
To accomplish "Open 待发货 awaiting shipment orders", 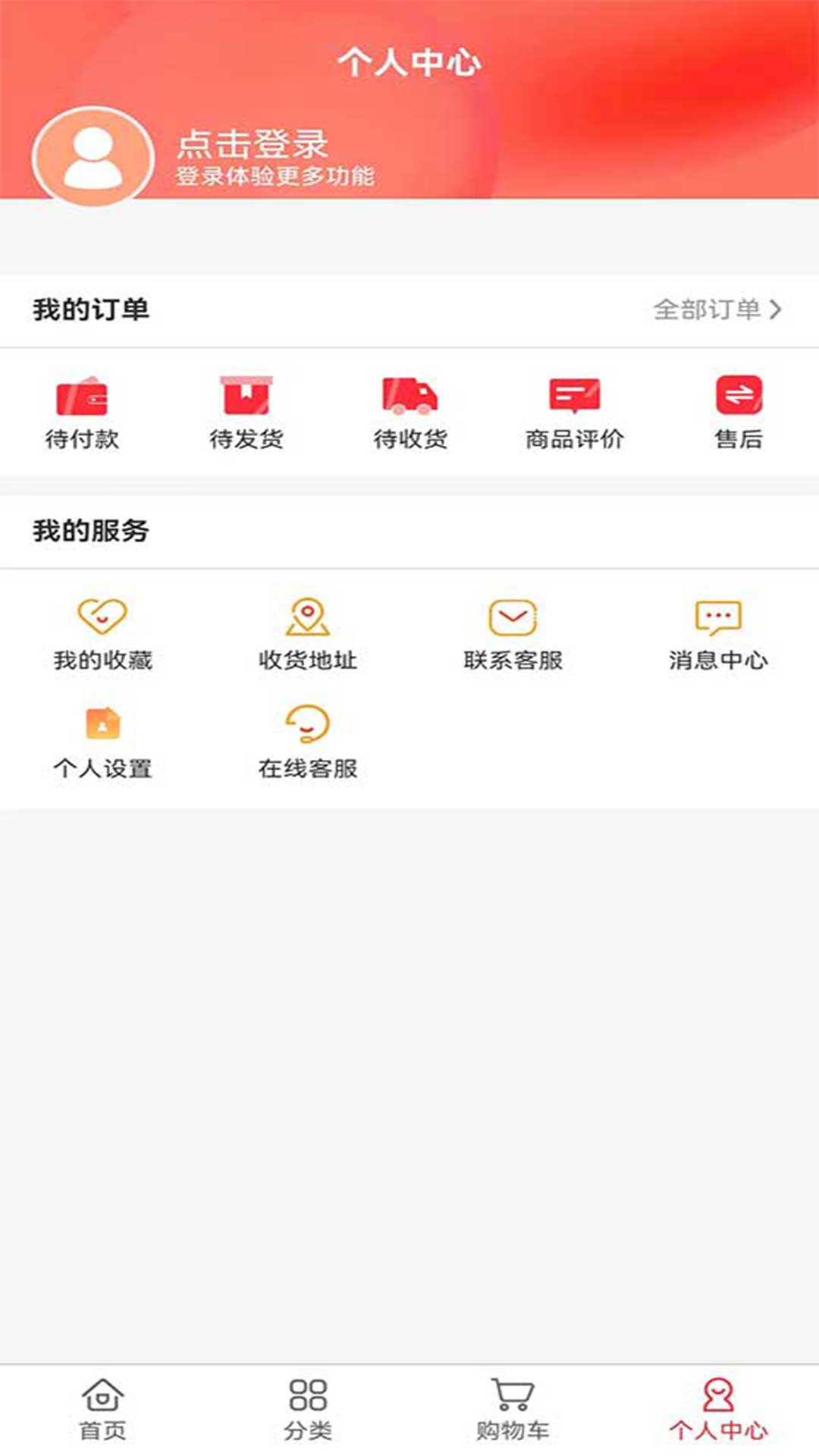I will [x=246, y=413].
